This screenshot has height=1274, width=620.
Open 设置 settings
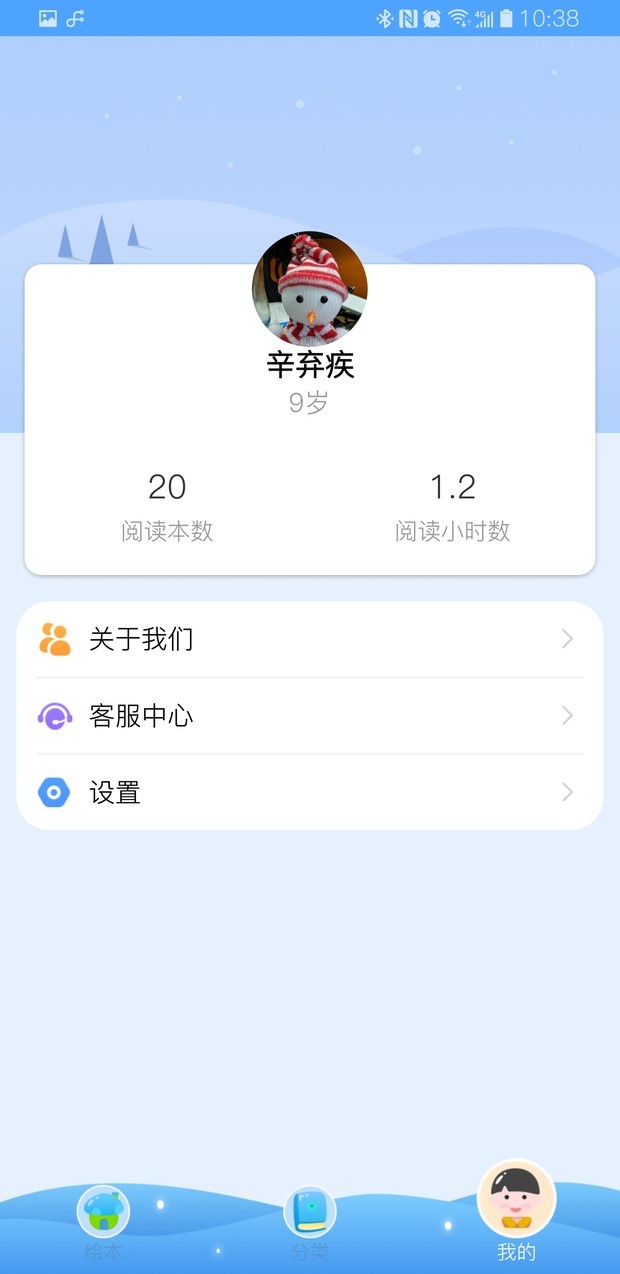coord(310,793)
